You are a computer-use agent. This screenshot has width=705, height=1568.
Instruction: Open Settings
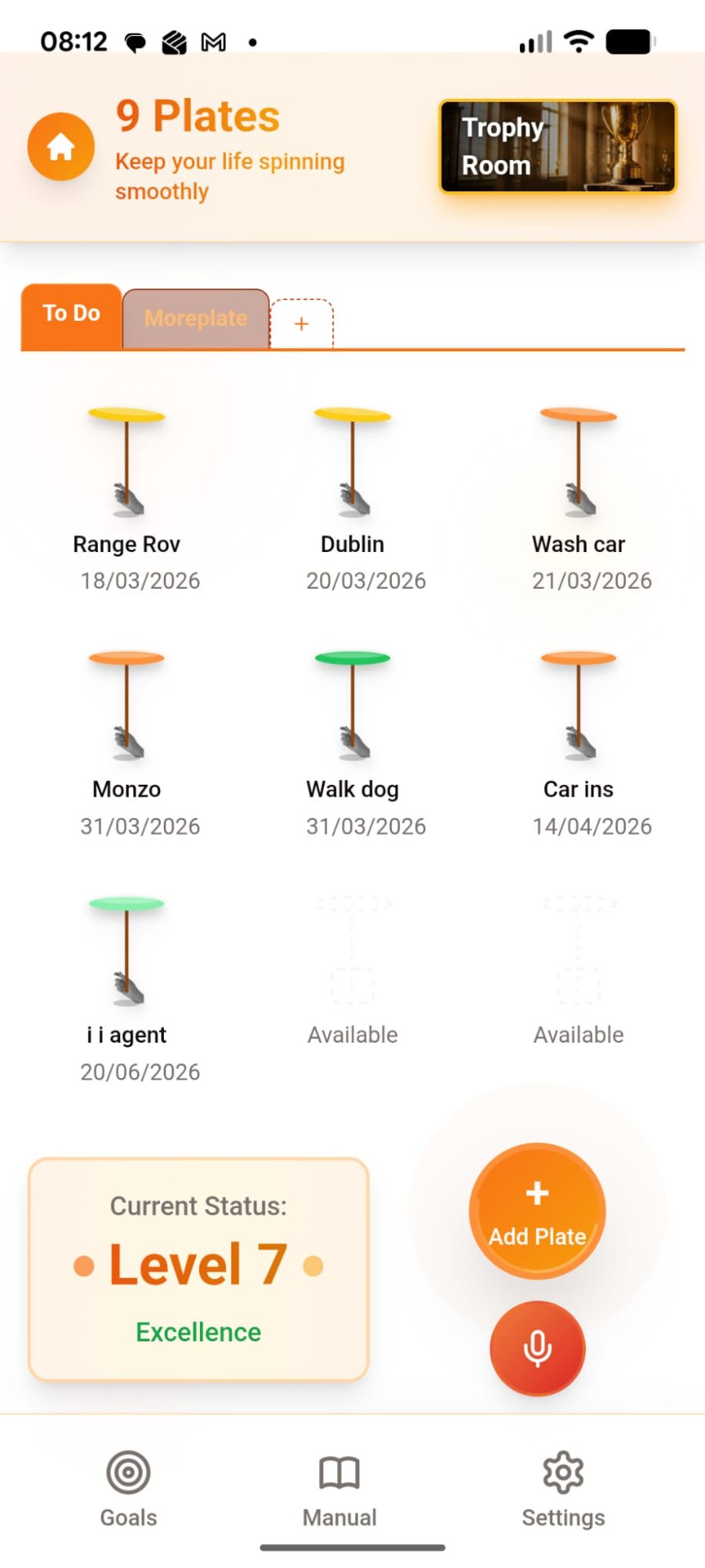563,1488
